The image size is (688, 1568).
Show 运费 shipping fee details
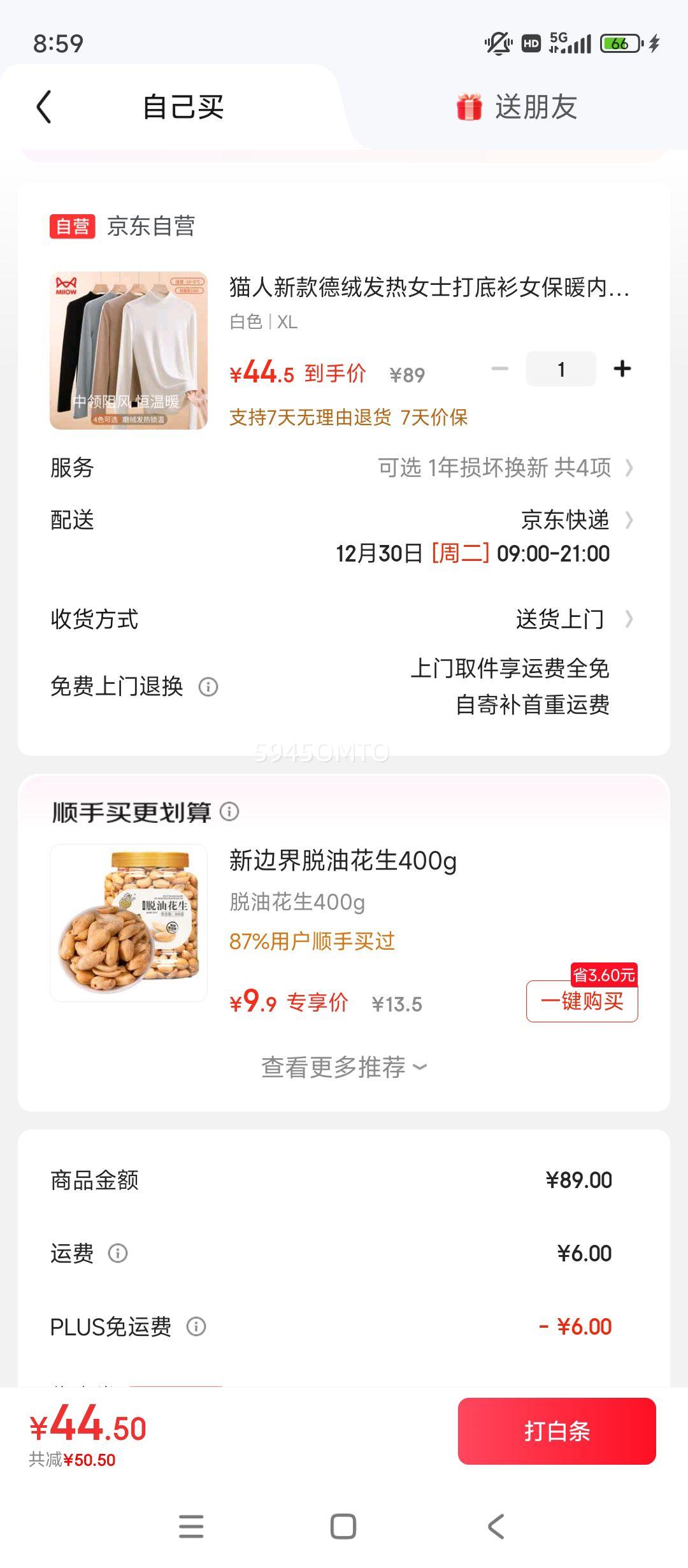[x=118, y=1253]
